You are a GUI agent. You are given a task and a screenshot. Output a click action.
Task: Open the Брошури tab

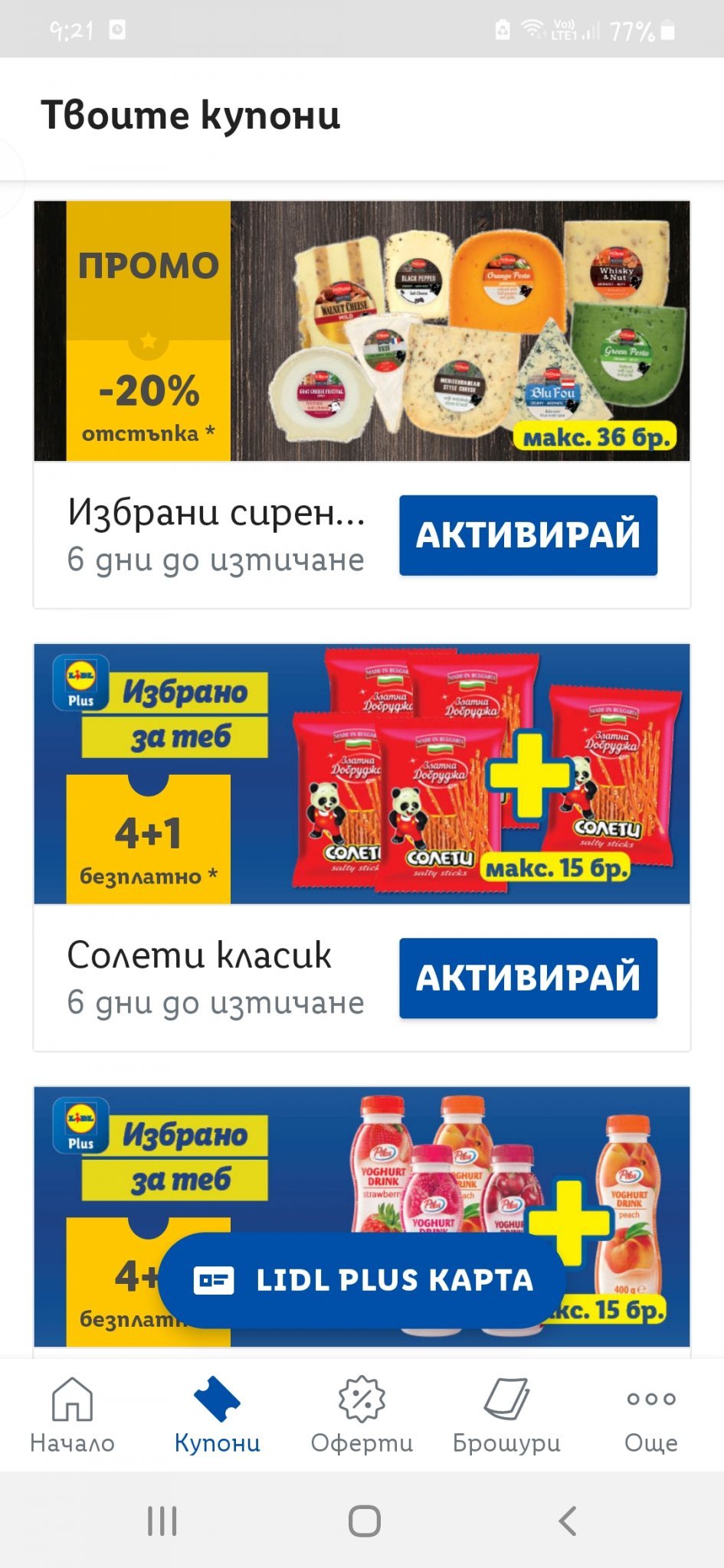click(506, 1415)
